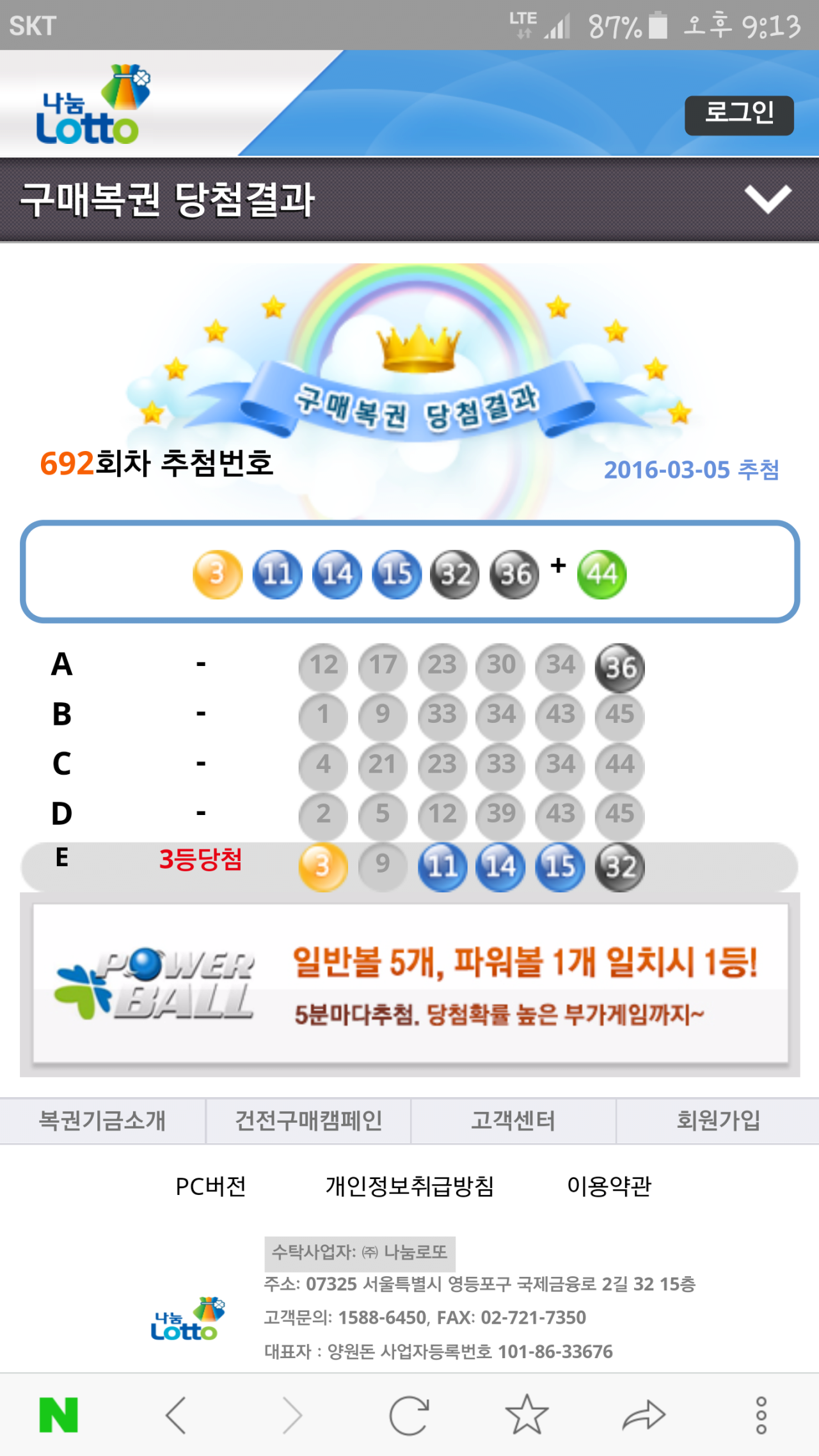Tap the browser forward arrow
Screen dimensions: 819x1456
pos(292,1415)
